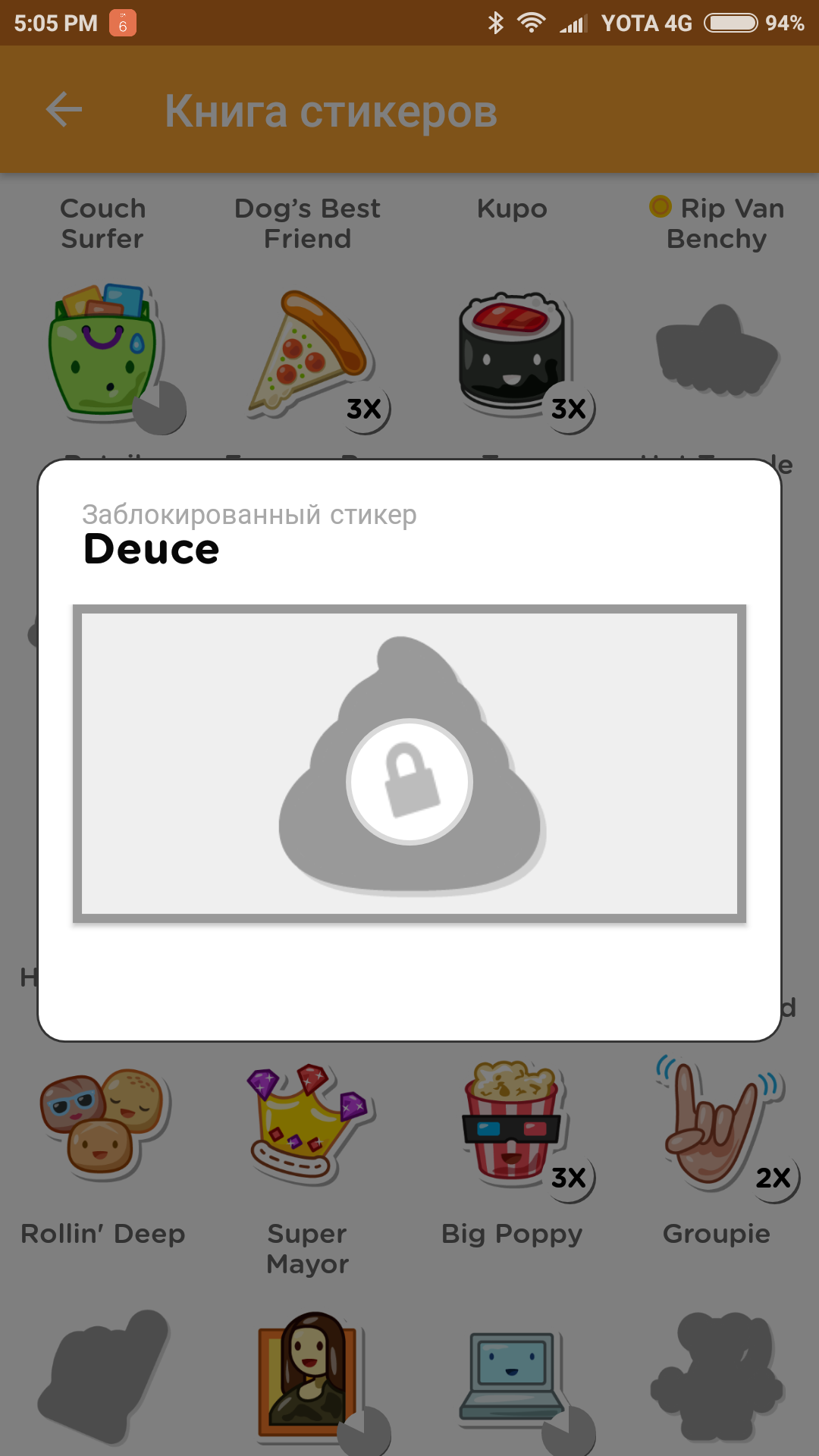This screenshot has width=819, height=1456.
Task: Tap the Mona Lisa painting sticker
Action: pos(308,1373)
